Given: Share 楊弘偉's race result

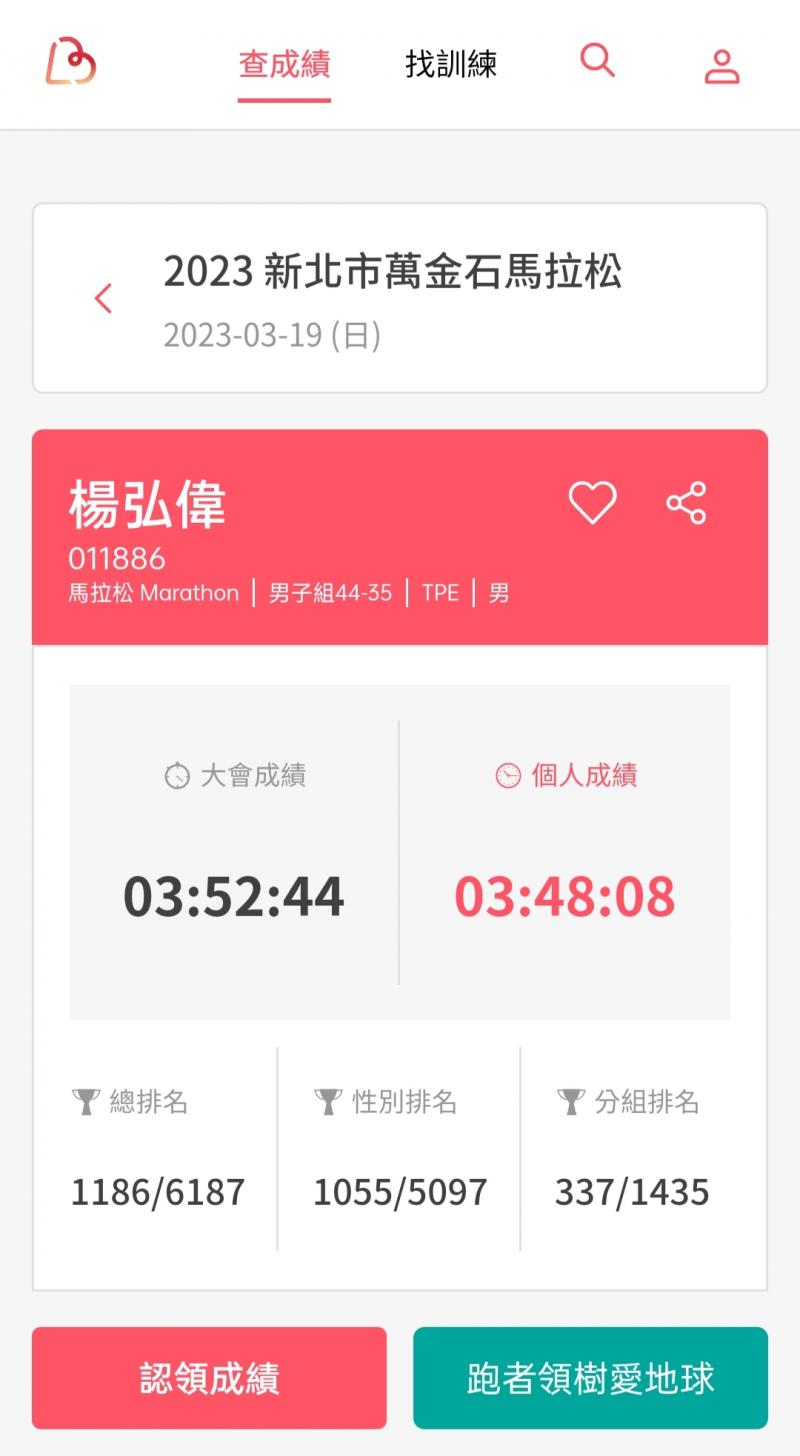Looking at the screenshot, I should (x=686, y=503).
